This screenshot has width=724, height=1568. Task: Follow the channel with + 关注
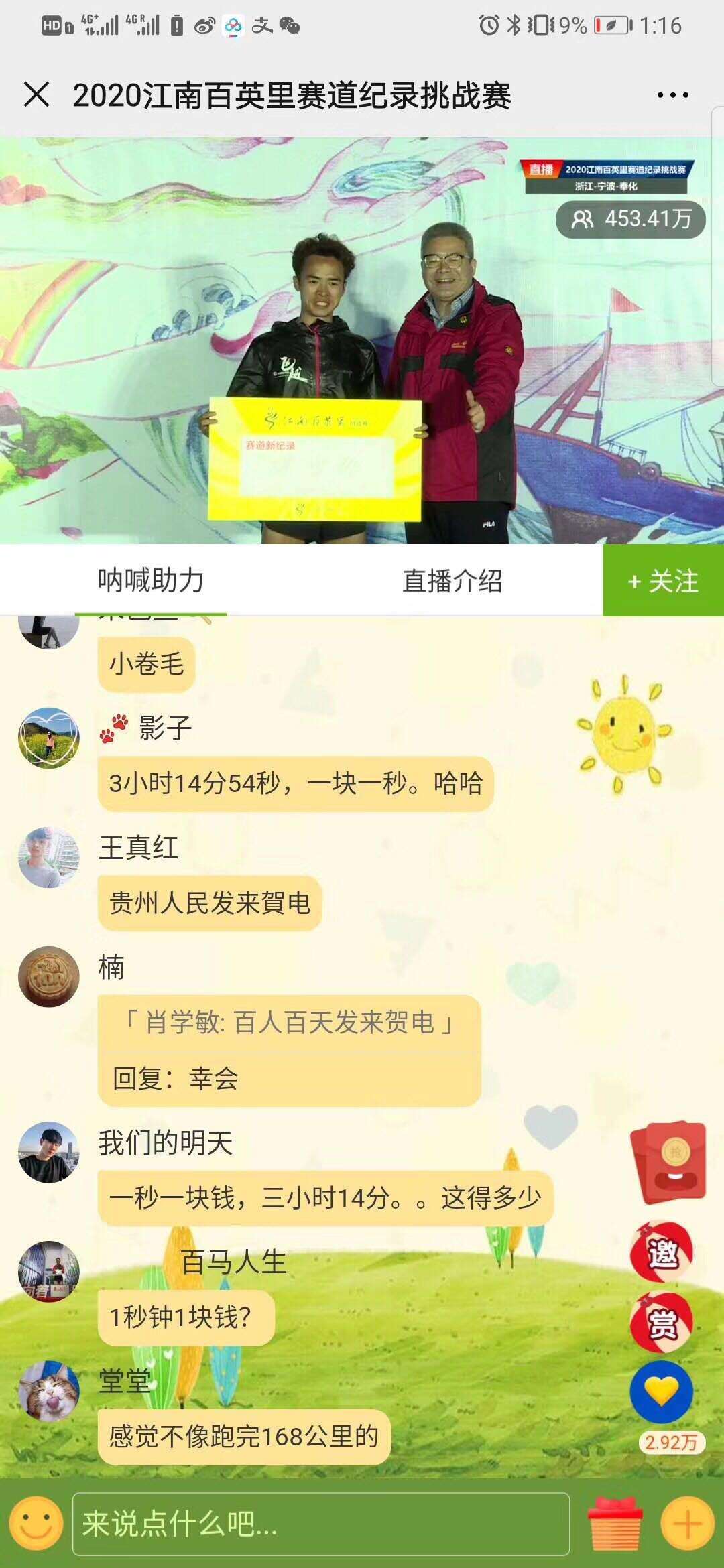tap(663, 580)
